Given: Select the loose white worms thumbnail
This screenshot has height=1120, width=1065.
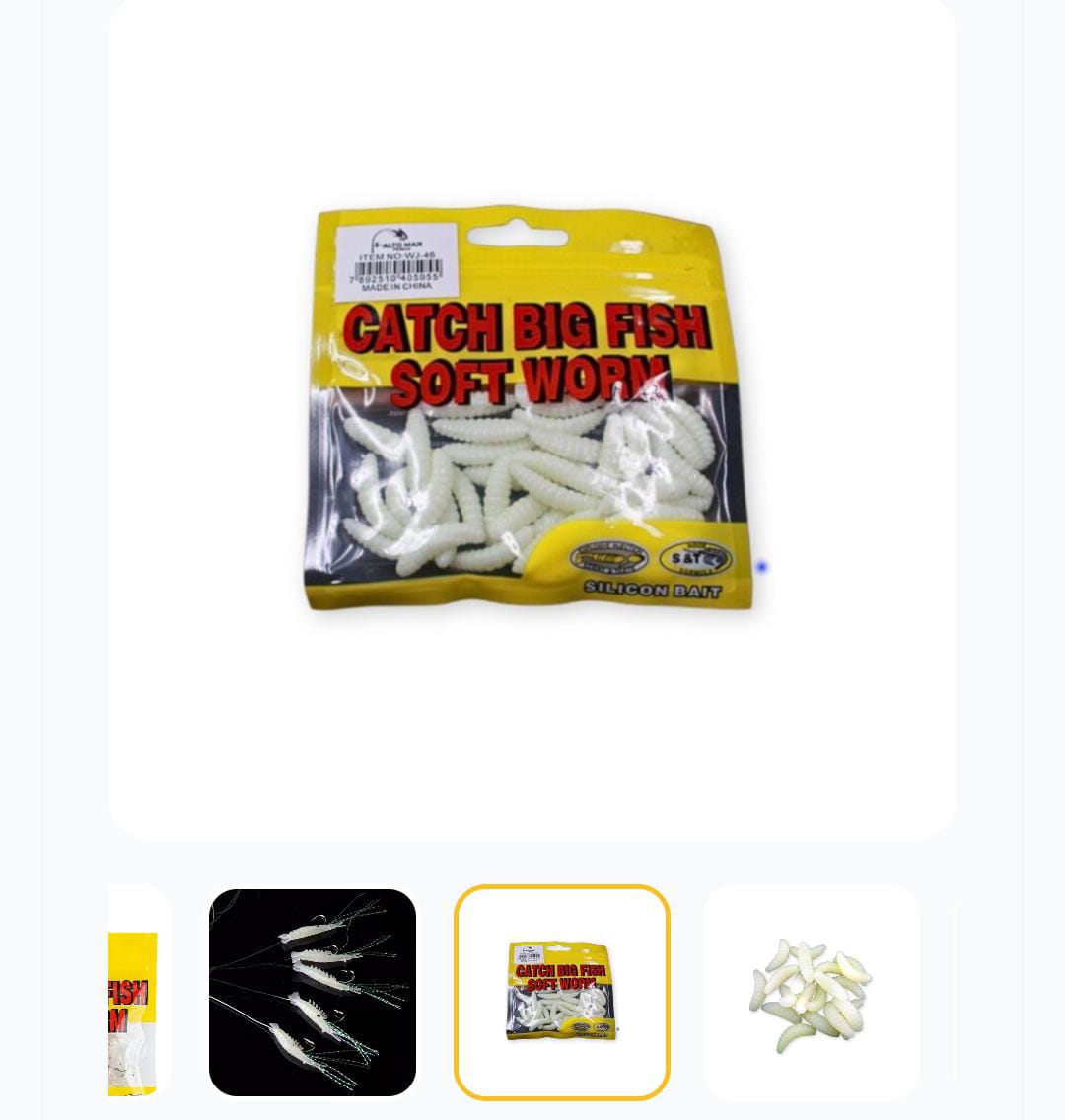Looking at the screenshot, I should (x=811, y=992).
